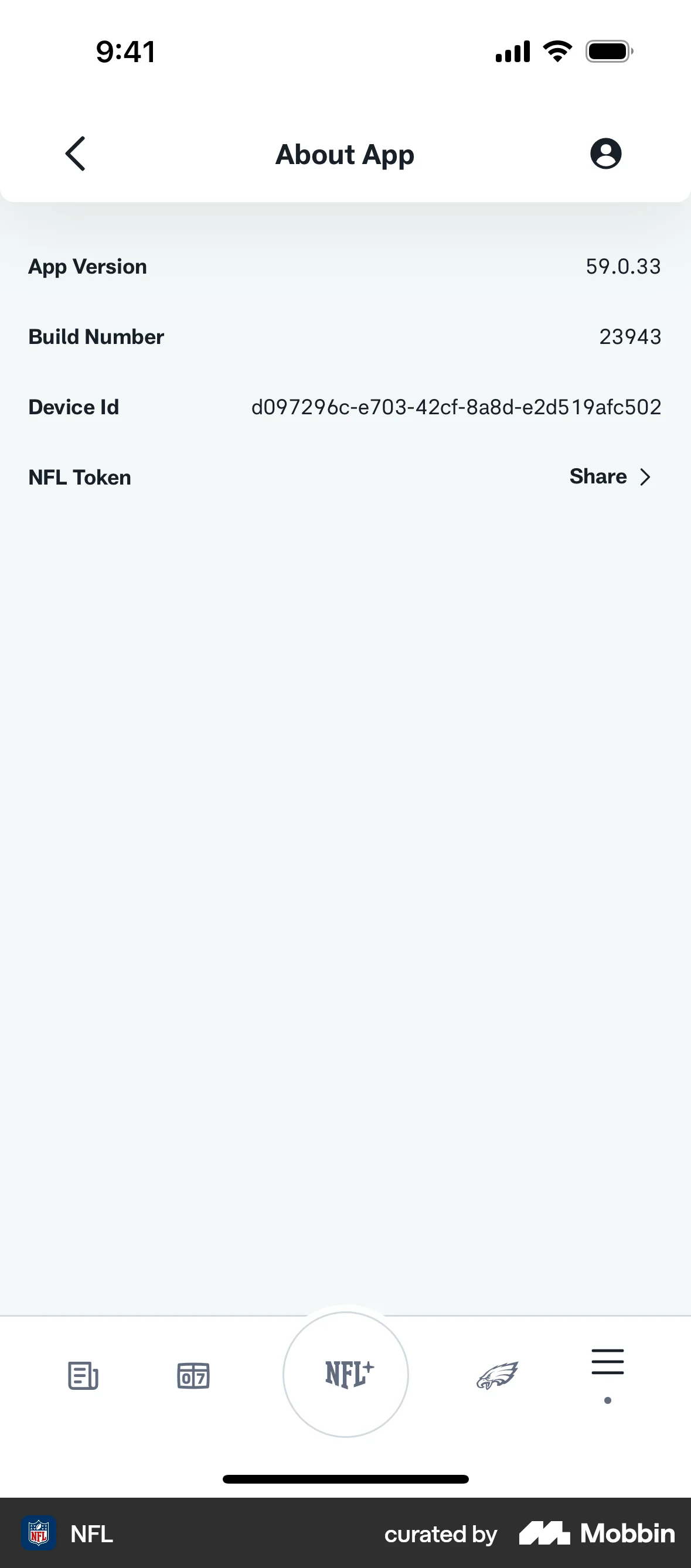Tap the back arrow to leave About App
The height and width of the screenshot is (1568, 691).
click(75, 154)
